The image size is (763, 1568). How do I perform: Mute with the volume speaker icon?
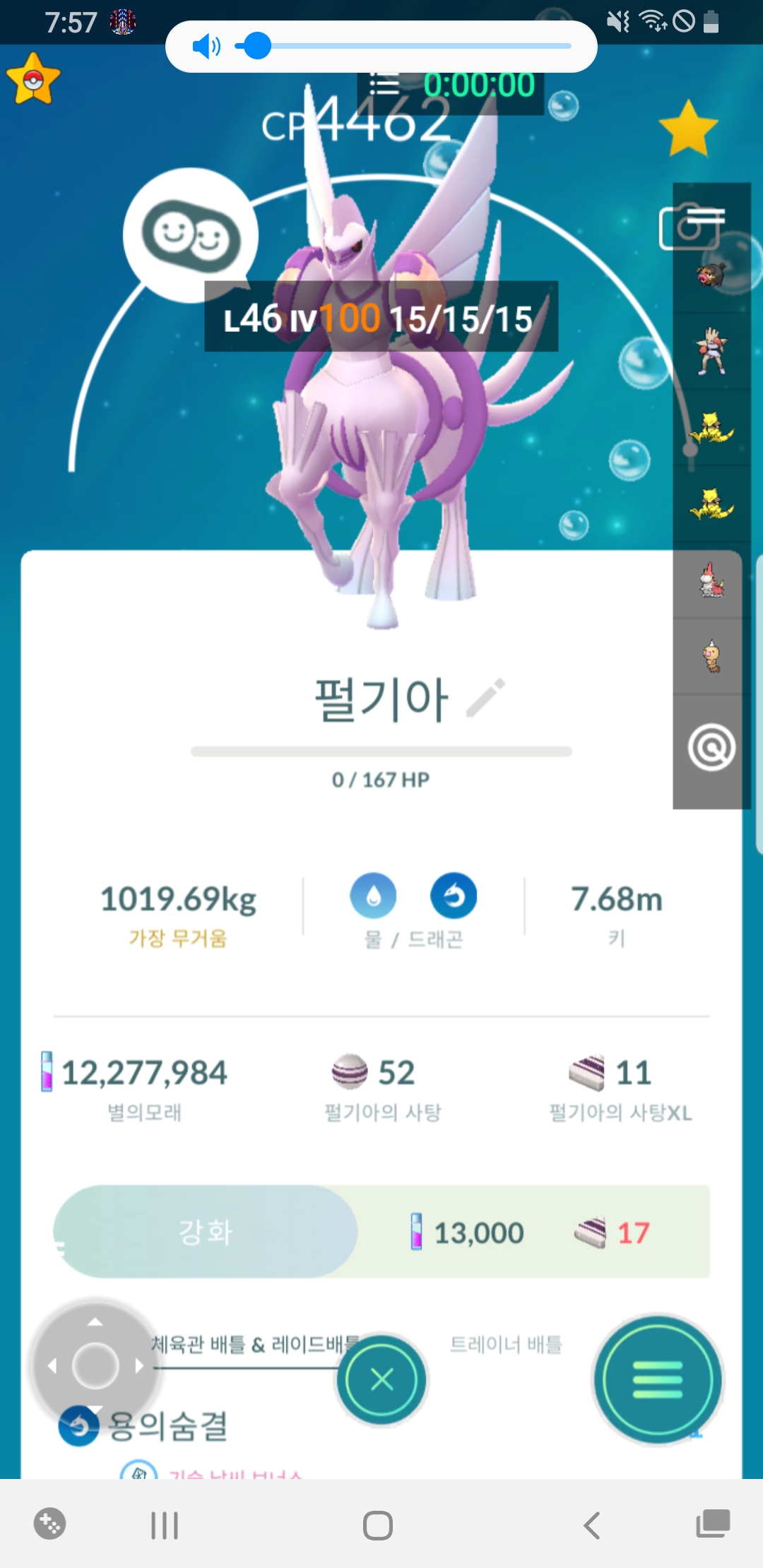click(x=206, y=47)
